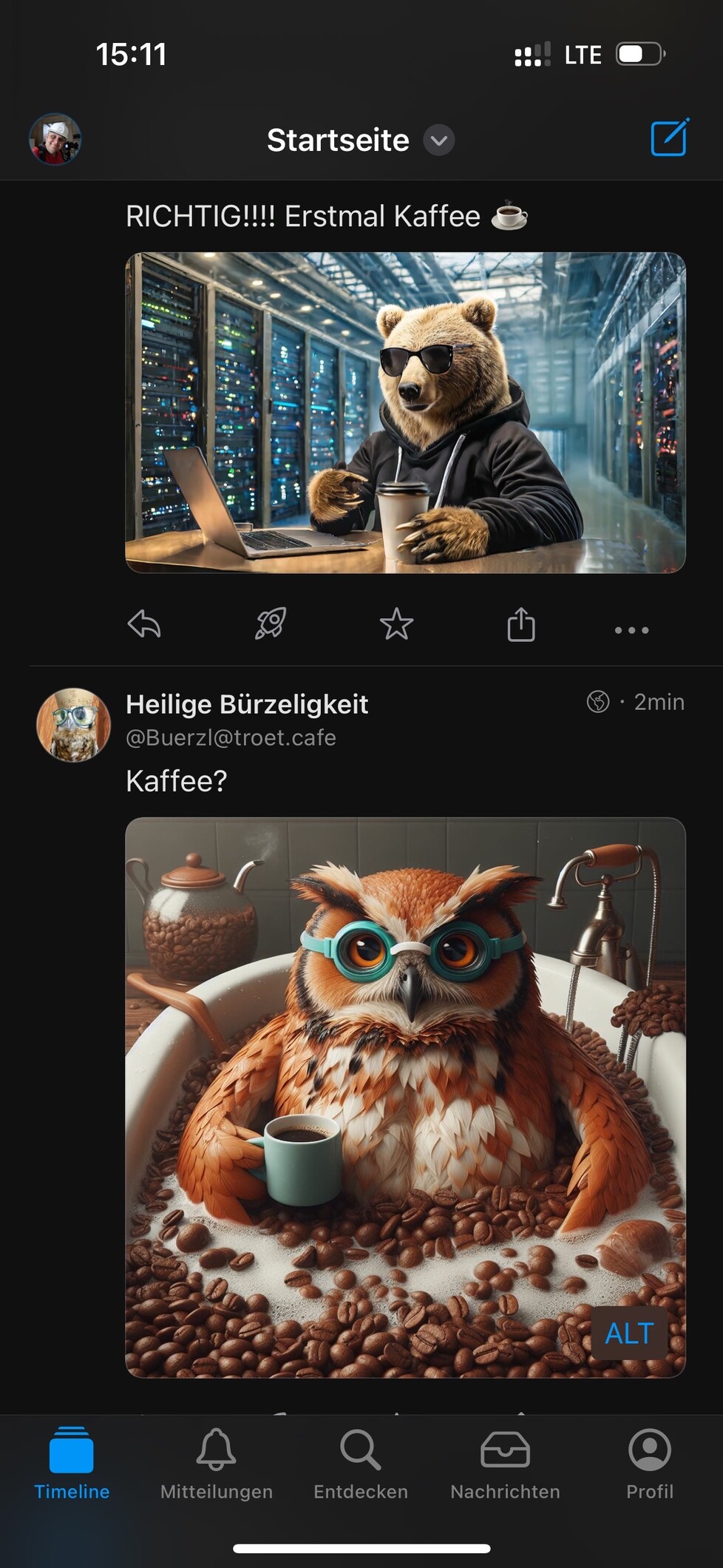This screenshot has width=723, height=1568.
Task: Open the Nachrichten tab
Action: coord(505,1464)
